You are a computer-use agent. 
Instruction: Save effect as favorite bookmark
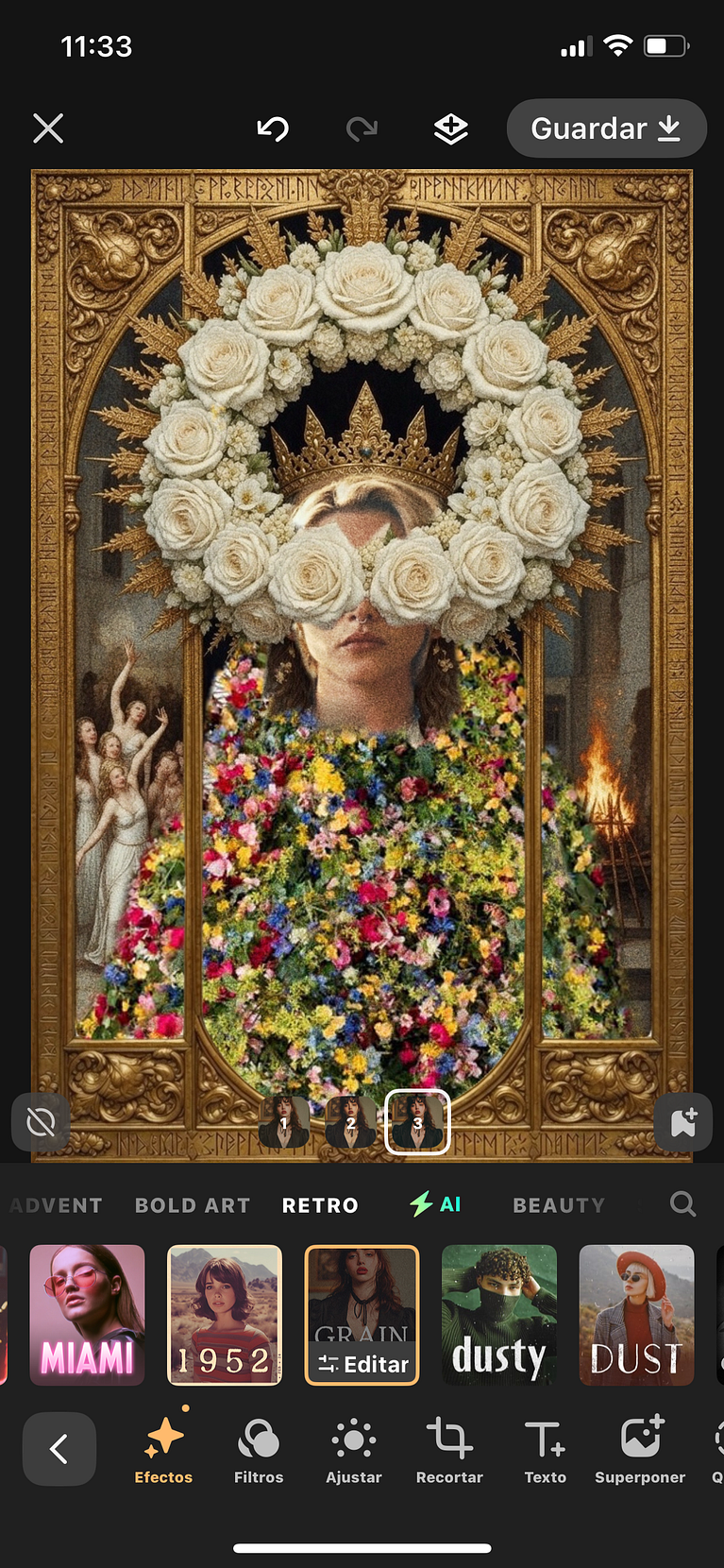pyautogui.click(x=682, y=1122)
